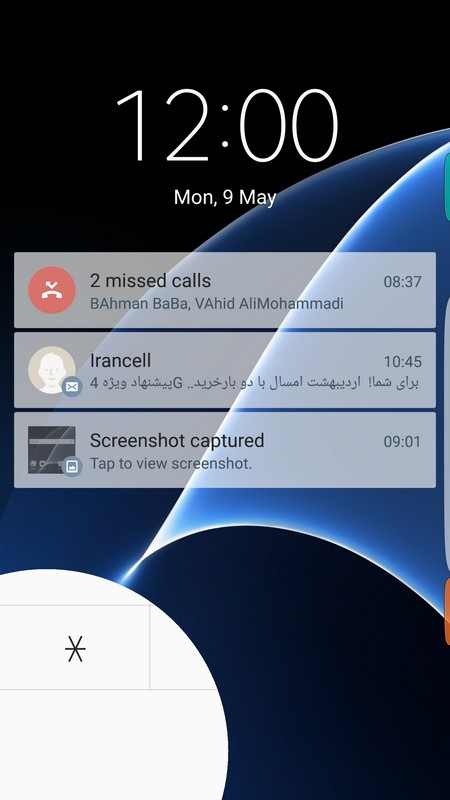The image size is (450, 800).
Task: Open the Irancell message notification
Action: [225, 370]
